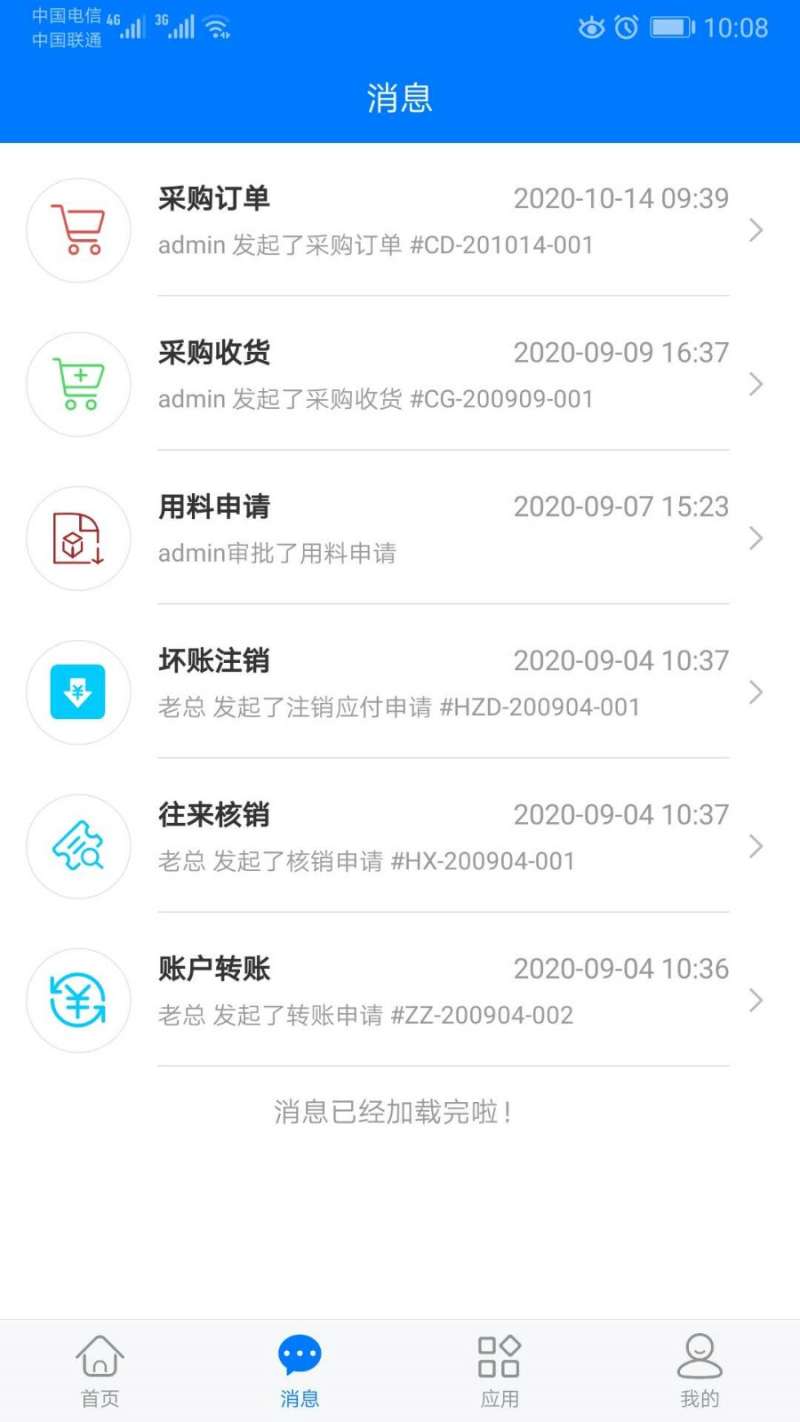Click the chevron on the 账户转账 message row
Viewport: 800px width, 1422px height.
coord(757,1000)
